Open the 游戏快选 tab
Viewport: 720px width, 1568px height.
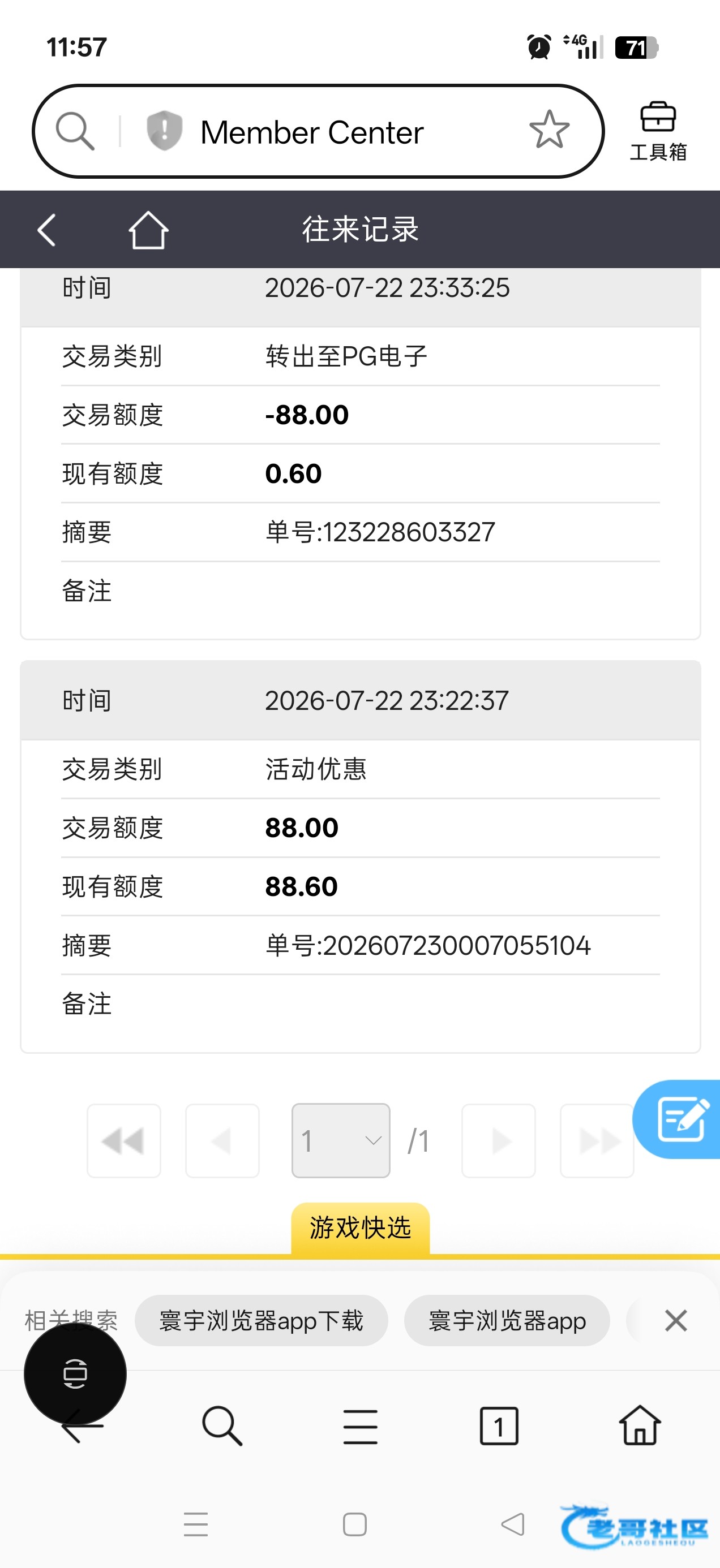(x=360, y=1227)
